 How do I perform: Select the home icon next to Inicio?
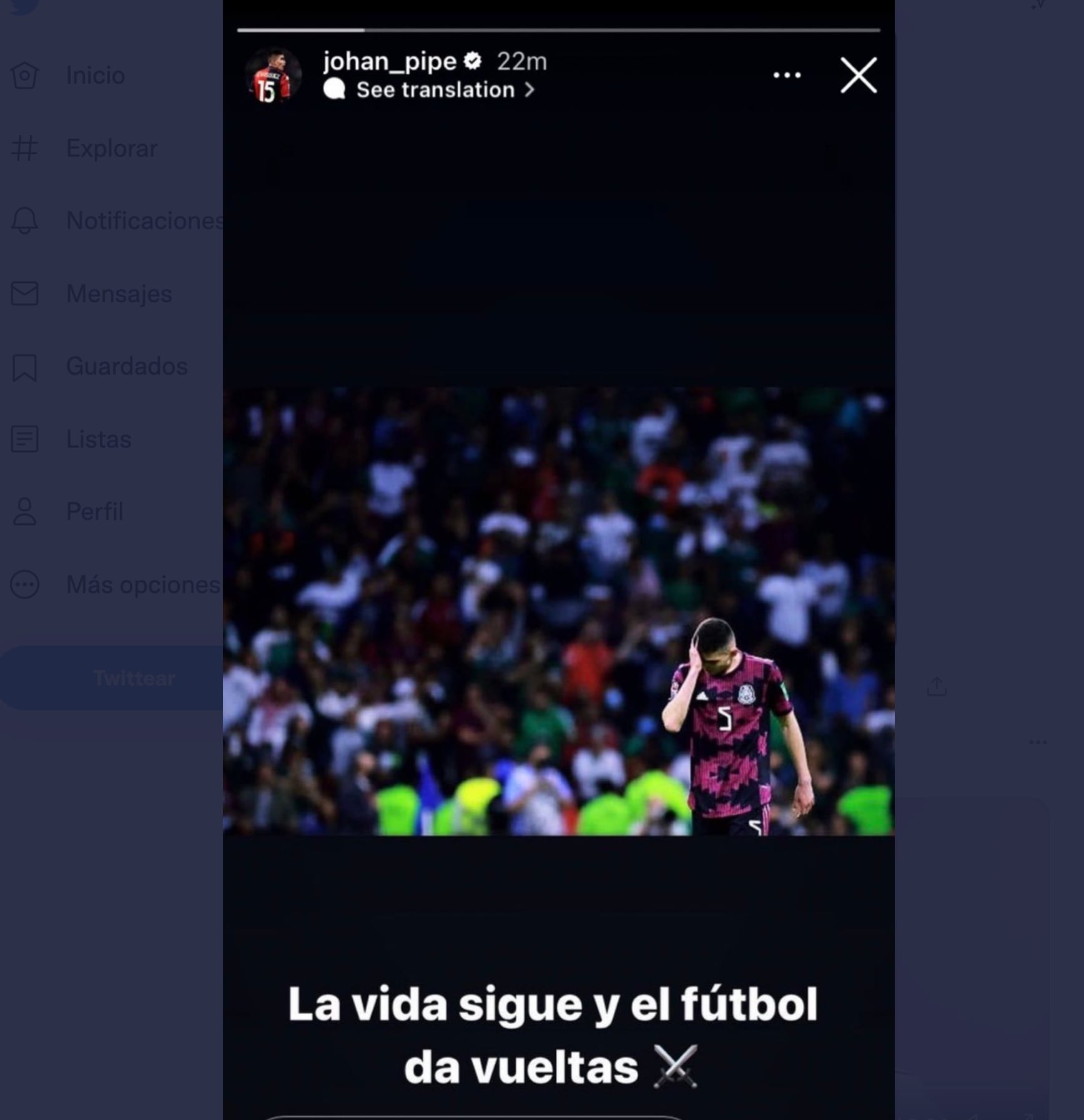(26, 75)
